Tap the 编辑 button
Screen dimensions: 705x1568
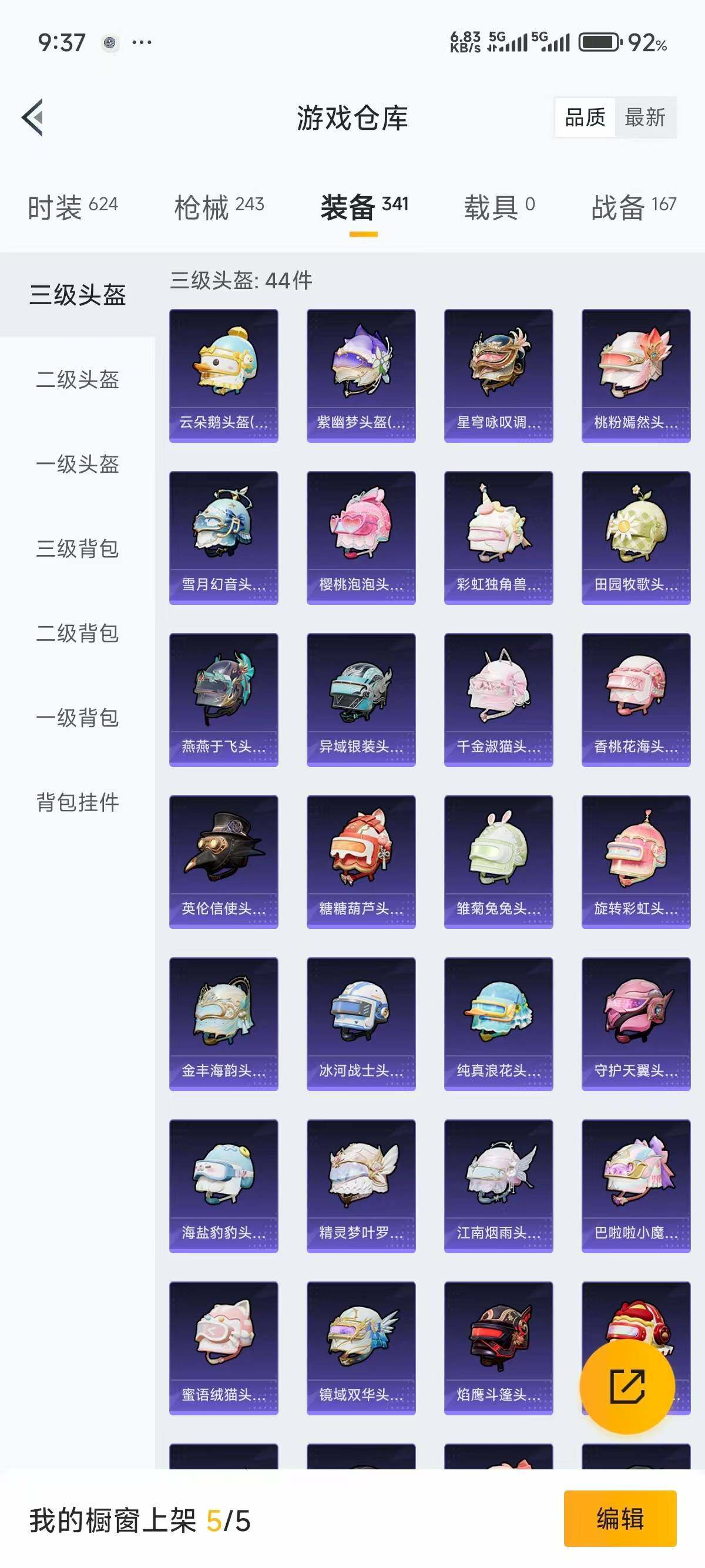[x=620, y=1518]
